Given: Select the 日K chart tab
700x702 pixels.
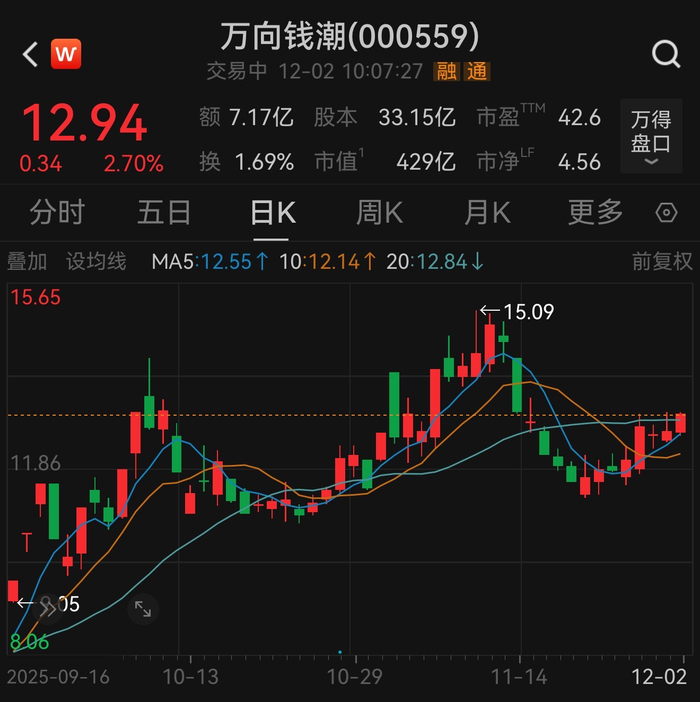Looking at the screenshot, I should (x=272, y=212).
